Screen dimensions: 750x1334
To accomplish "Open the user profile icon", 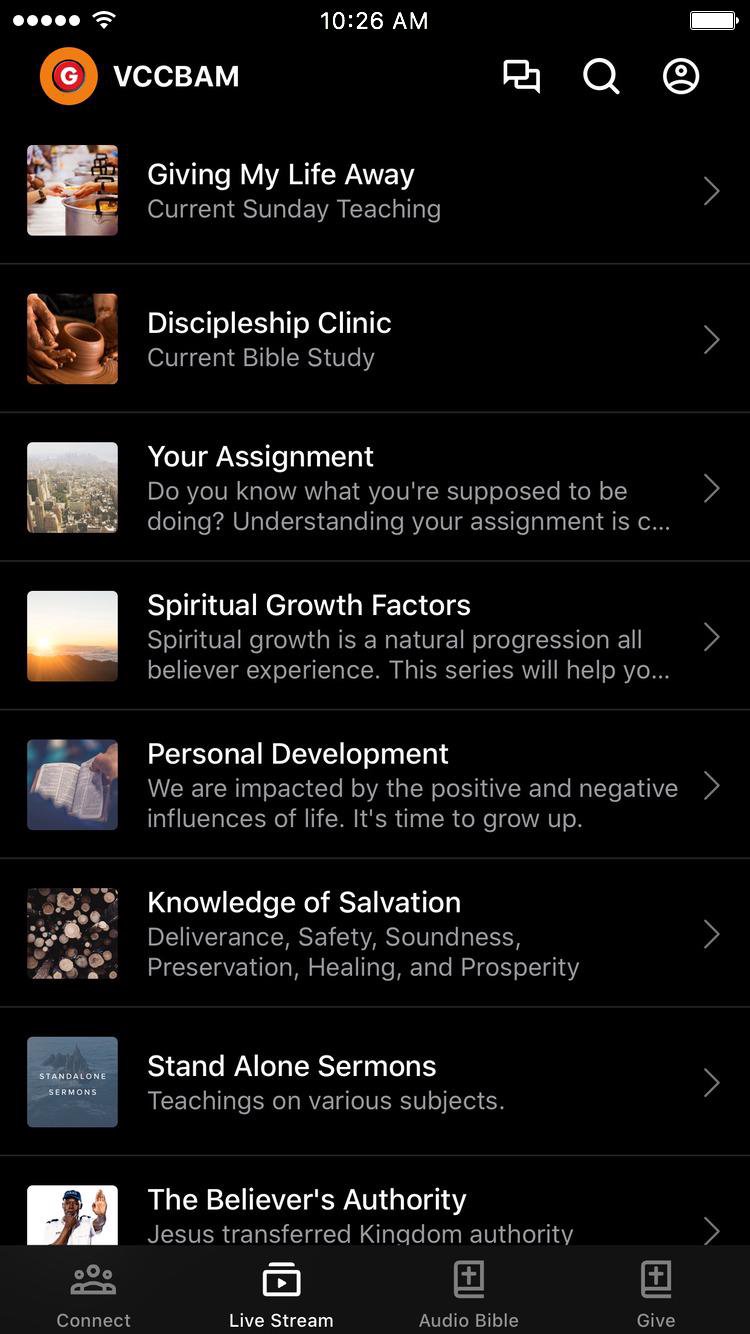I will [x=681, y=77].
